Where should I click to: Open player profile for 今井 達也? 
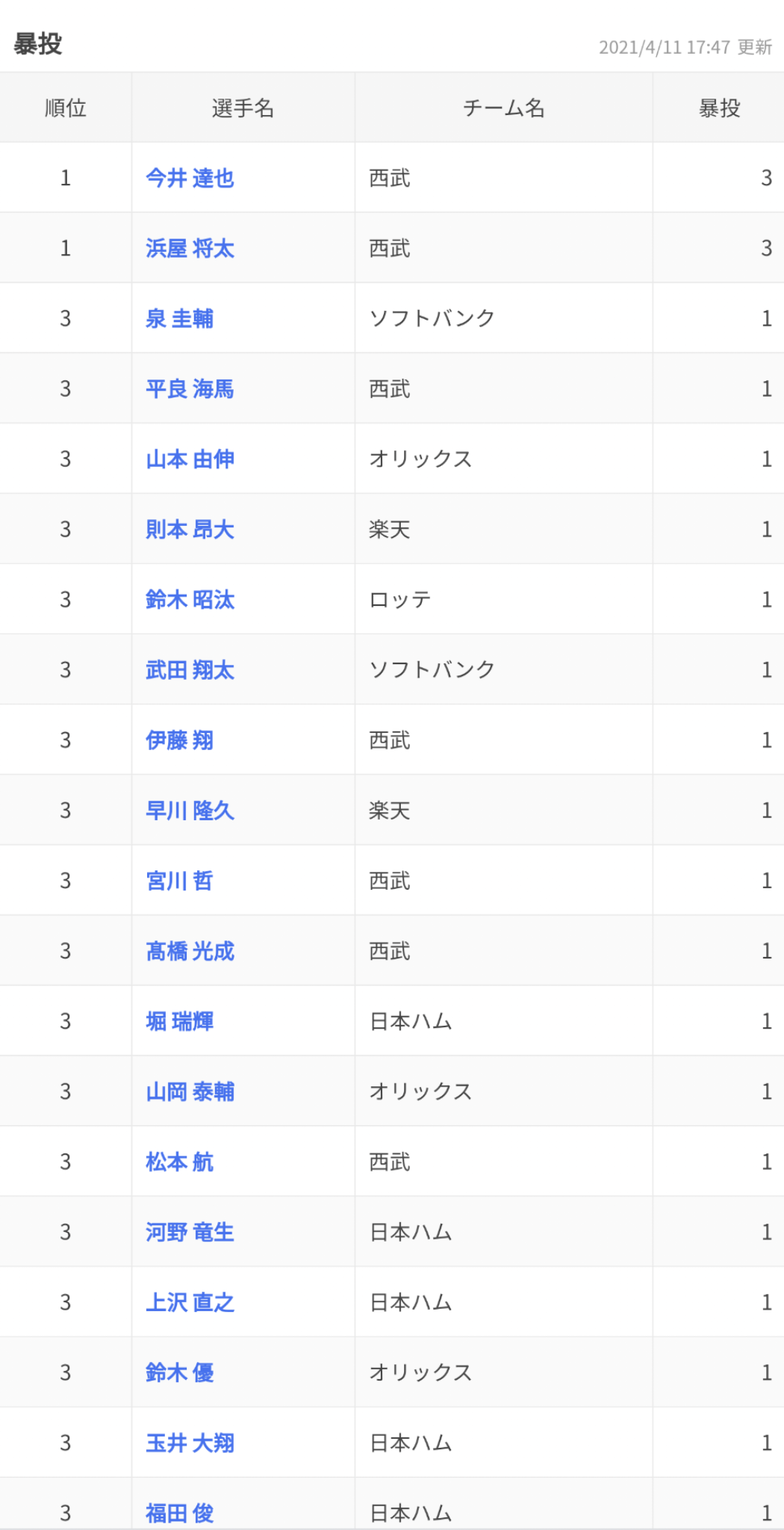190,178
